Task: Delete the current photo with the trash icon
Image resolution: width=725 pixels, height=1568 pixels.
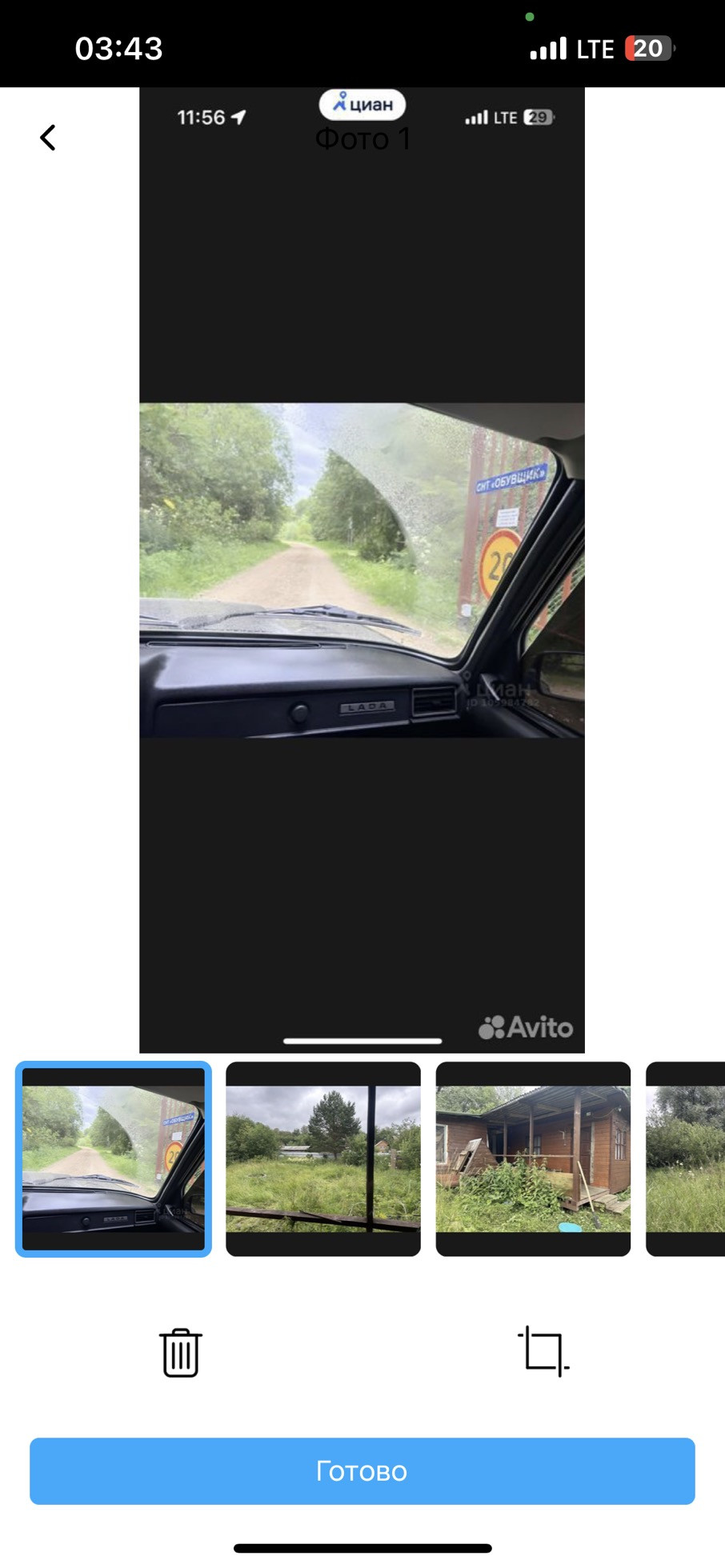Action: [x=181, y=1352]
